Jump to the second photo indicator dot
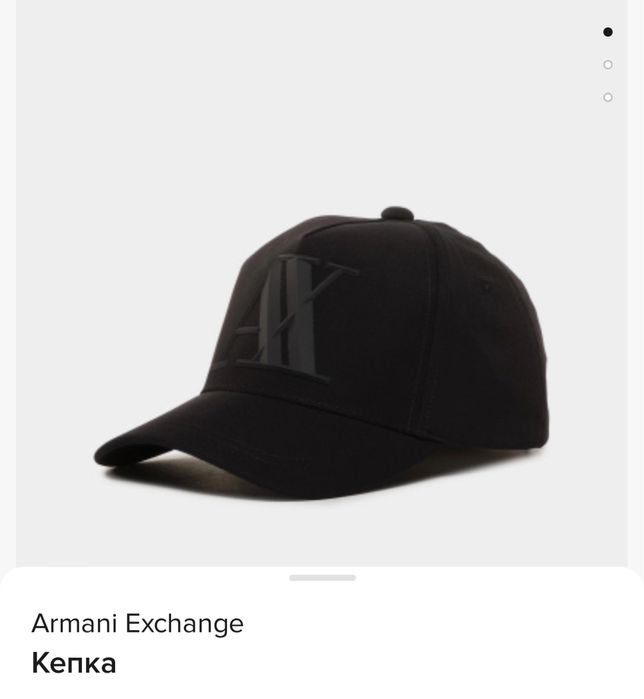Image resolution: width=644 pixels, height=699 pixels. click(x=608, y=65)
